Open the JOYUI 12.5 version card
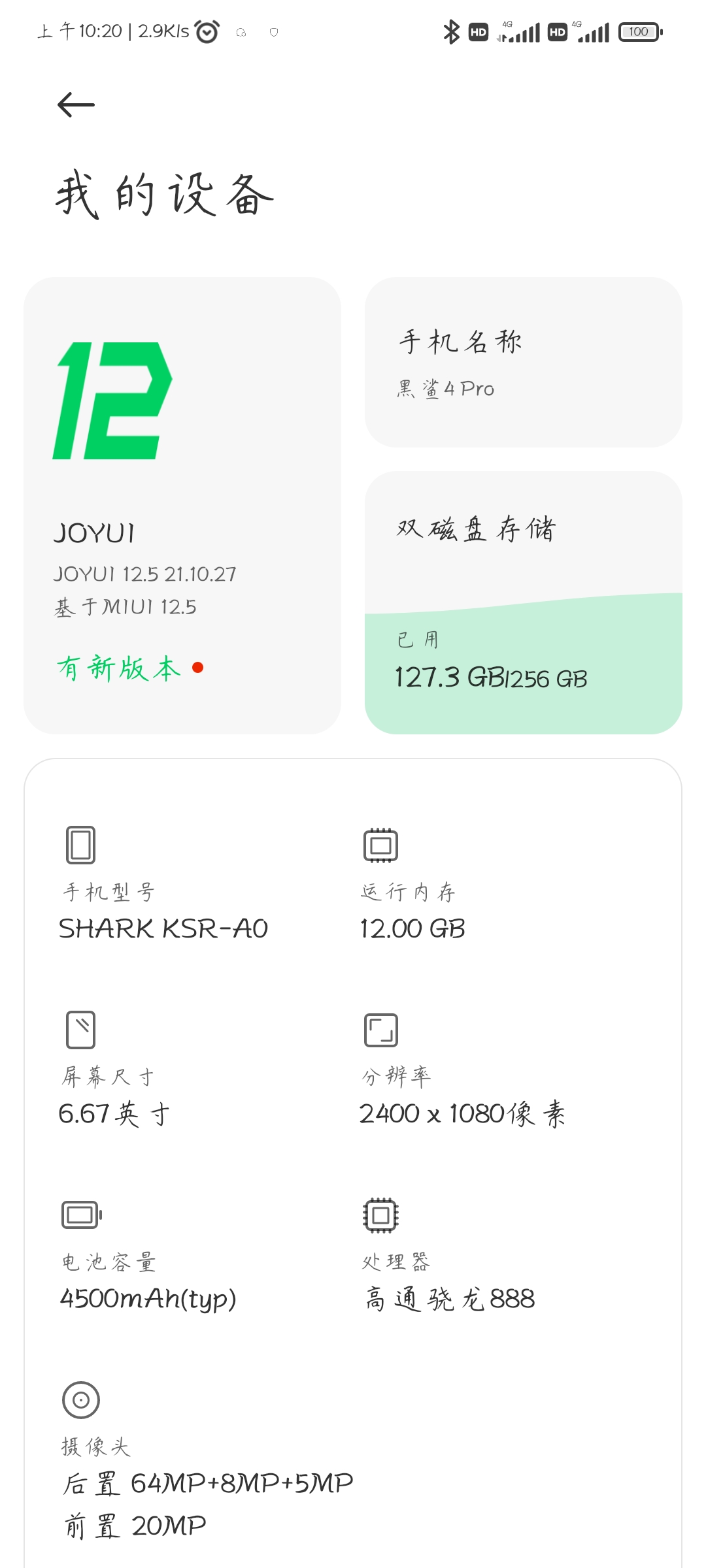Image resolution: width=706 pixels, height=1568 pixels. pos(182,506)
